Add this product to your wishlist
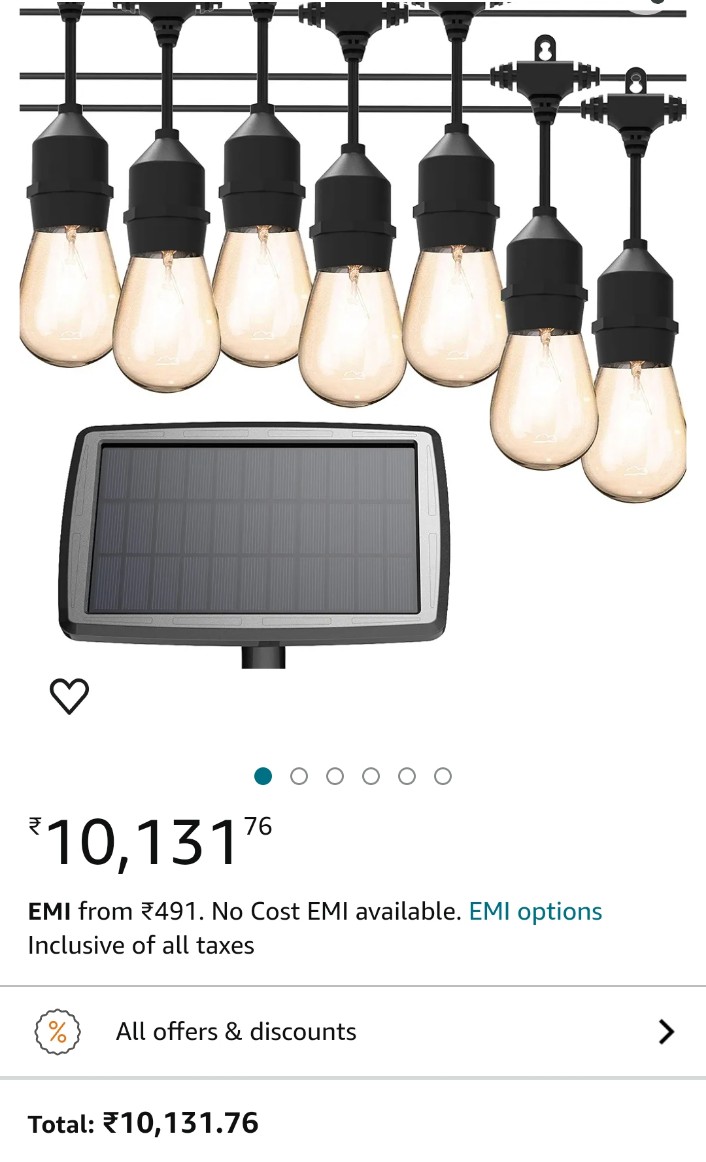Viewport: 706px width, 1162px height. (69, 696)
